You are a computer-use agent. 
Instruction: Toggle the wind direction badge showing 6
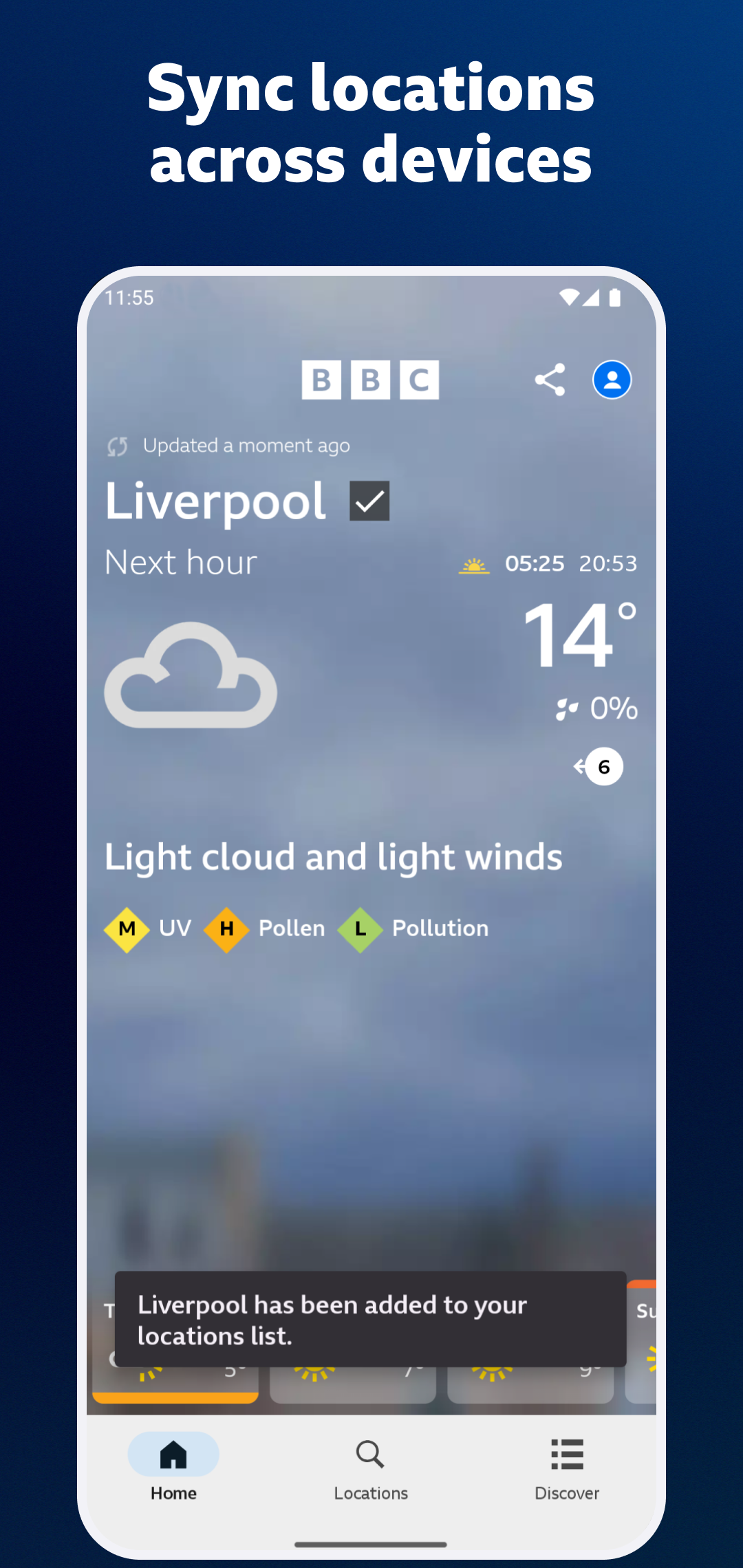pos(599,766)
